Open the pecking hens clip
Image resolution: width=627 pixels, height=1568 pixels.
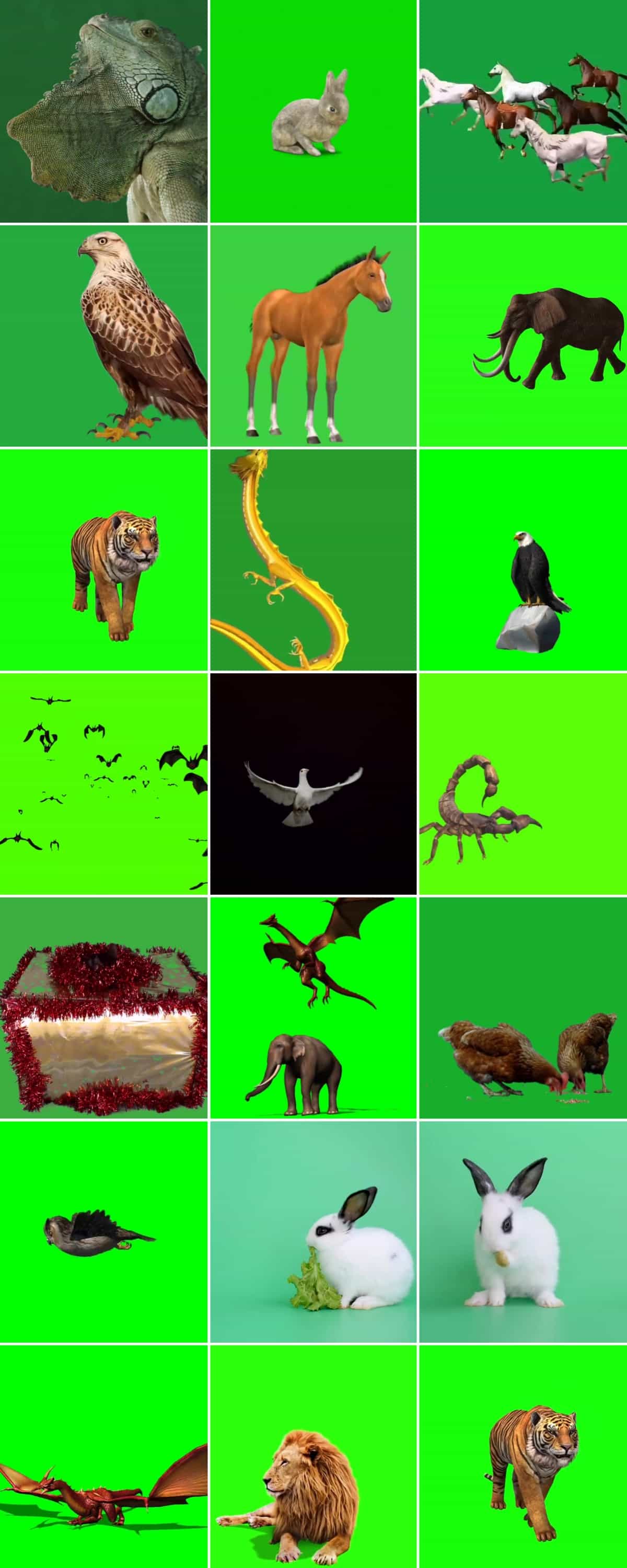[x=523, y=1007]
